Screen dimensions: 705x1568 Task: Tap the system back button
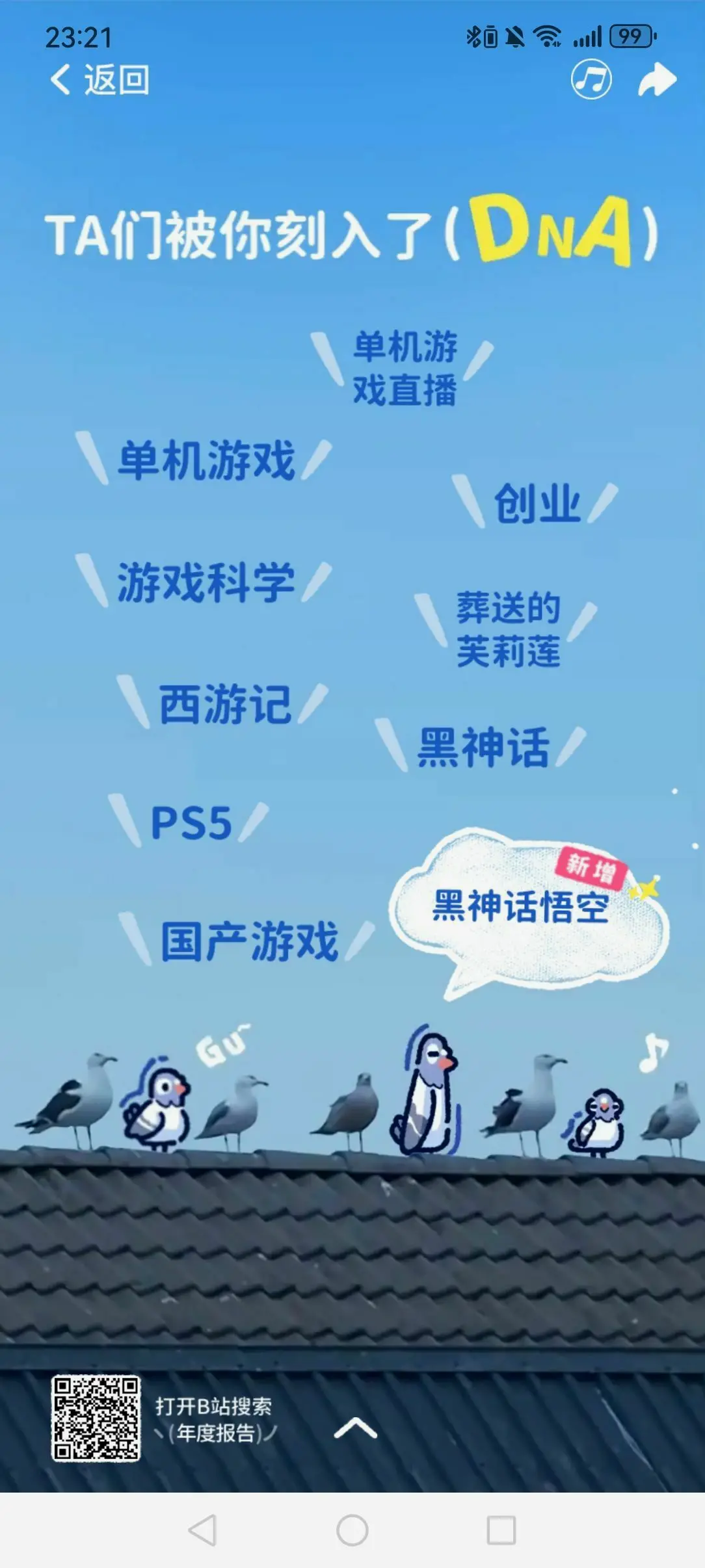click(202, 1530)
